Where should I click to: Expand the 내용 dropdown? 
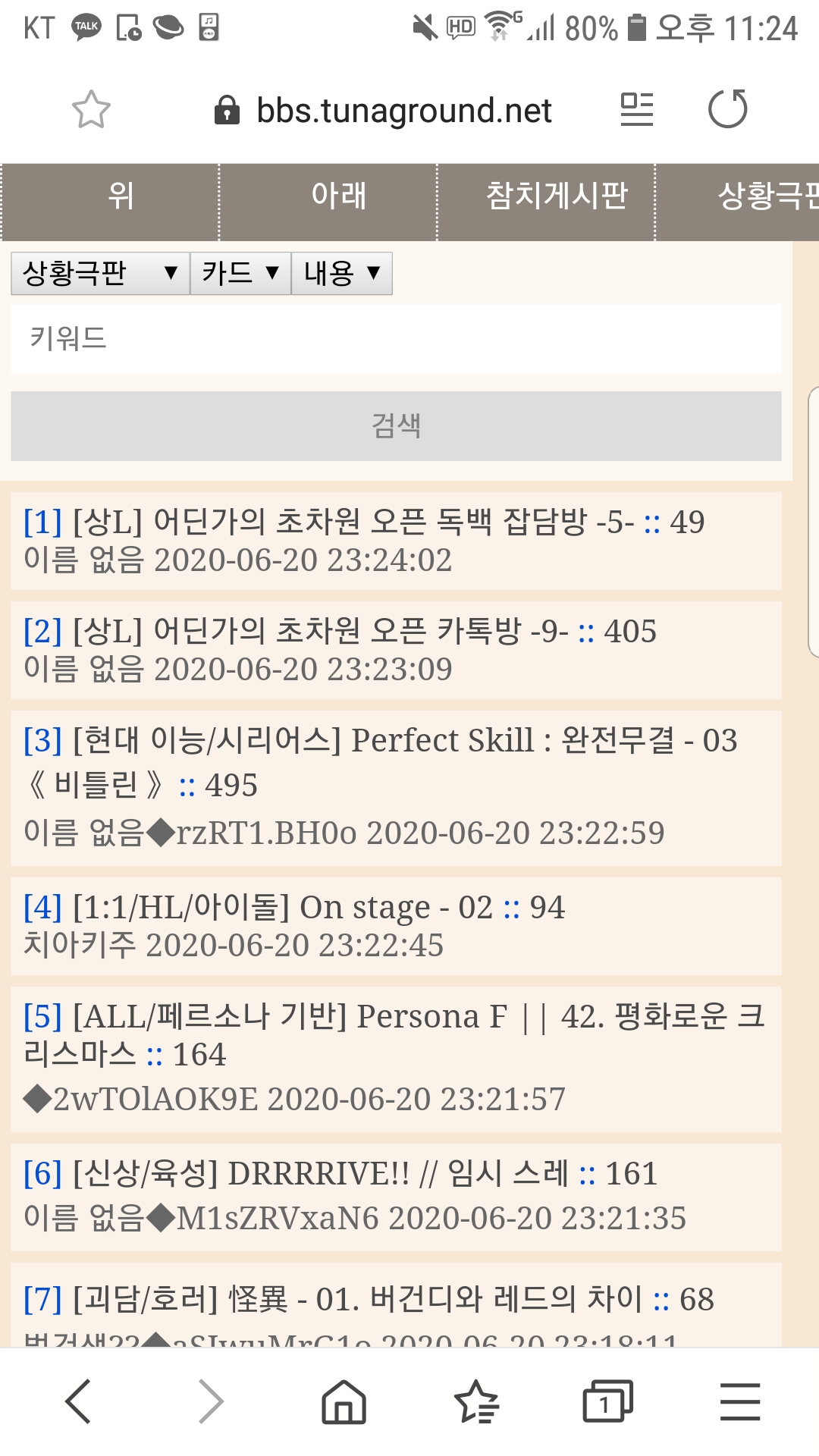341,273
